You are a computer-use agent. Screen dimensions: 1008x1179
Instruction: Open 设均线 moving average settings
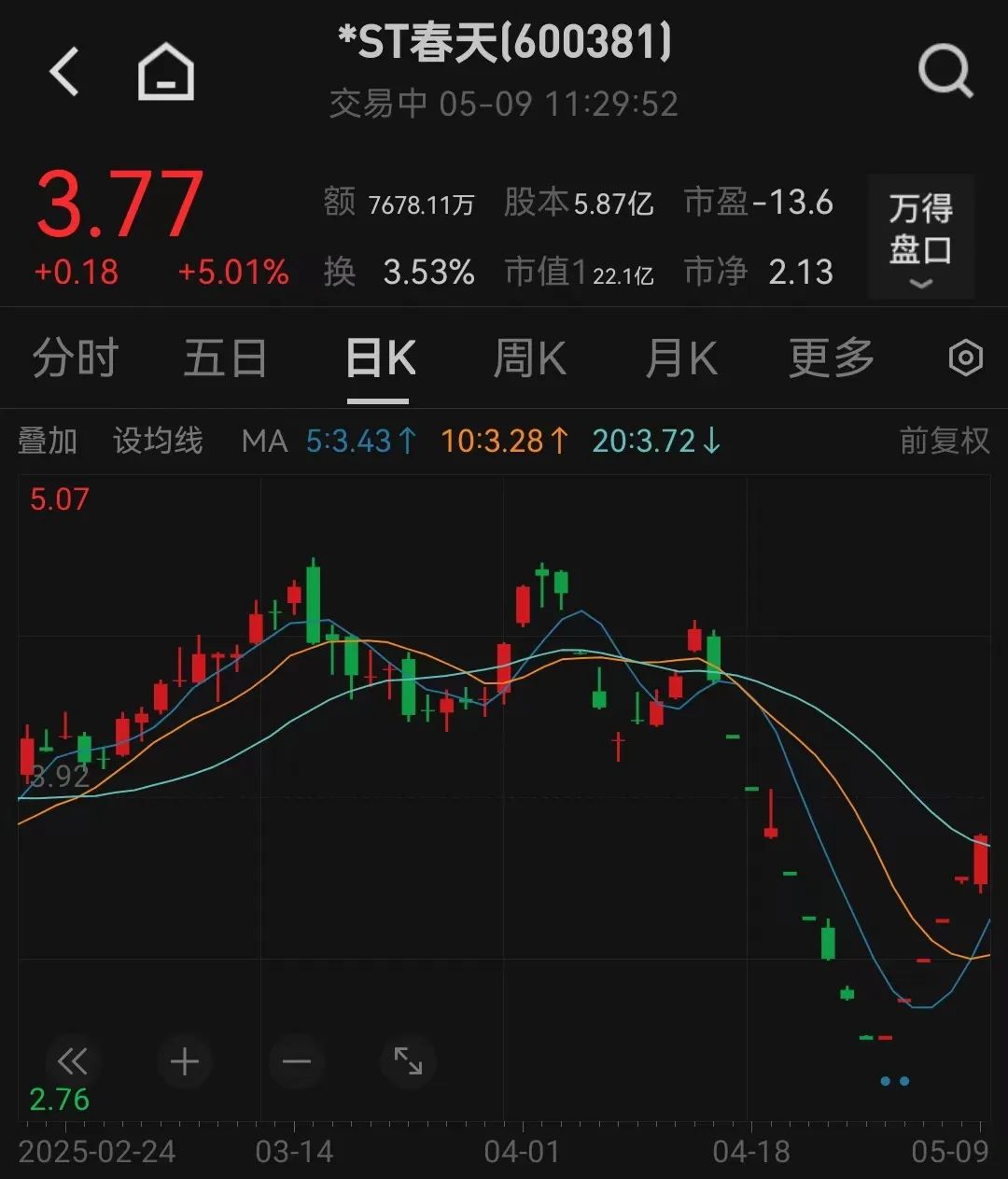click(x=158, y=441)
